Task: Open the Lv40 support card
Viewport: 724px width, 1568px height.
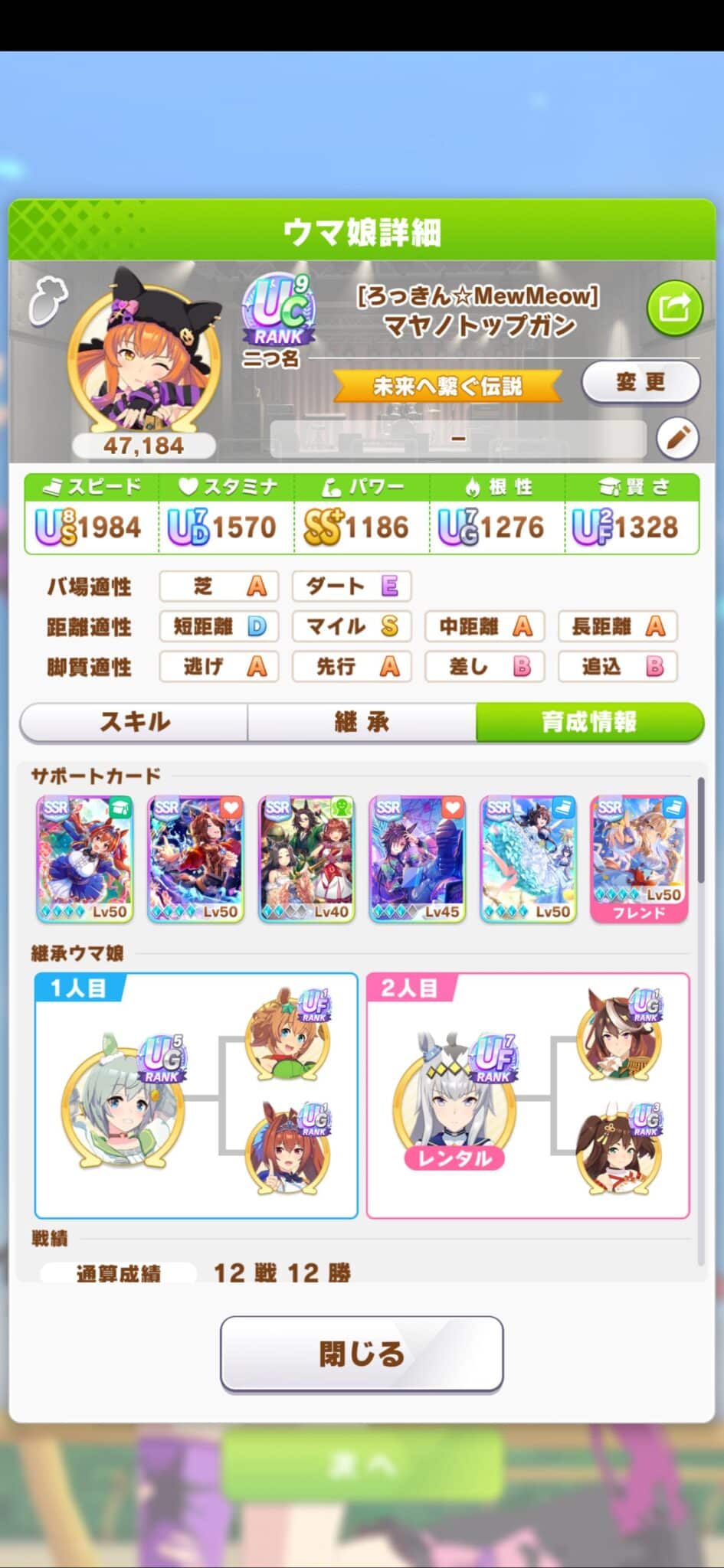Action: point(306,859)
